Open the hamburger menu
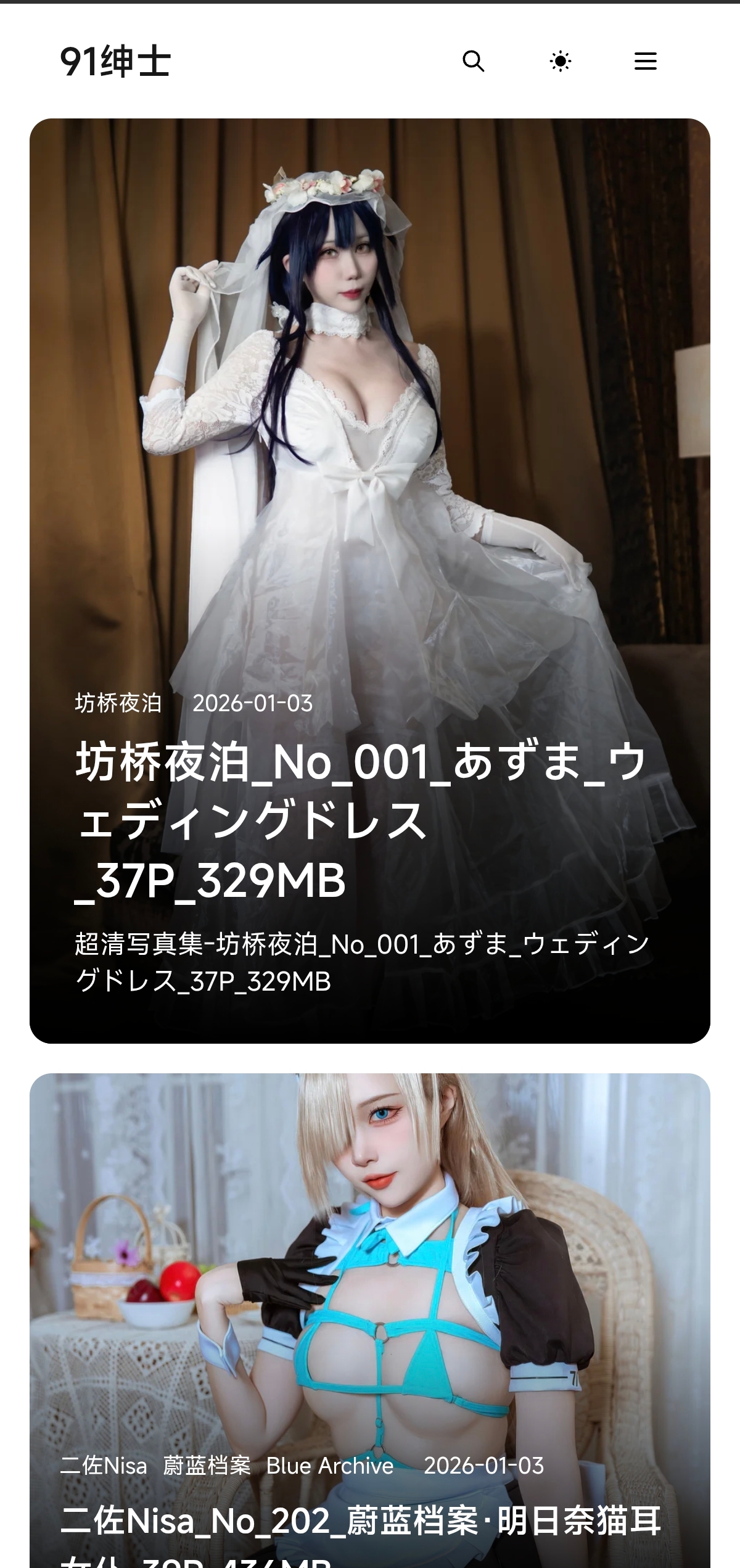740x1568 pixels. coord(645,61)
